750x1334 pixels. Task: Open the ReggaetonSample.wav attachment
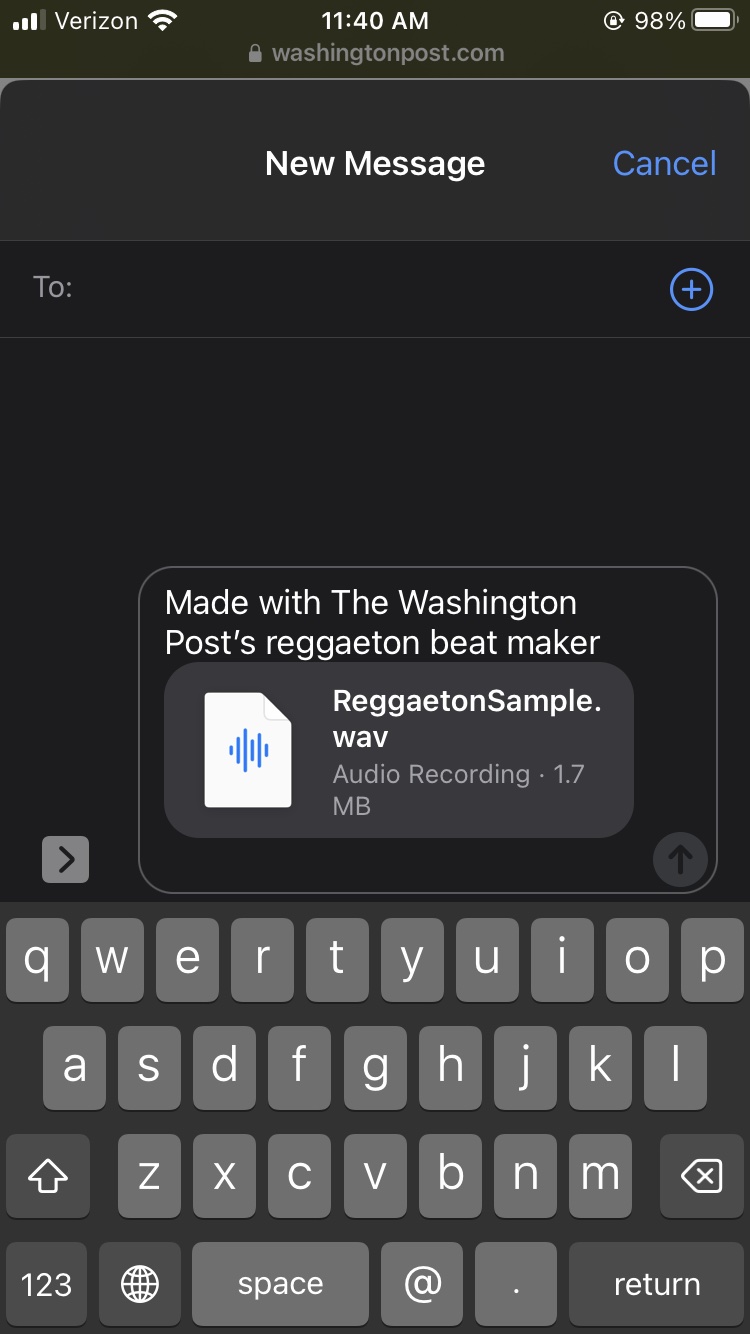tap(398, 750)
